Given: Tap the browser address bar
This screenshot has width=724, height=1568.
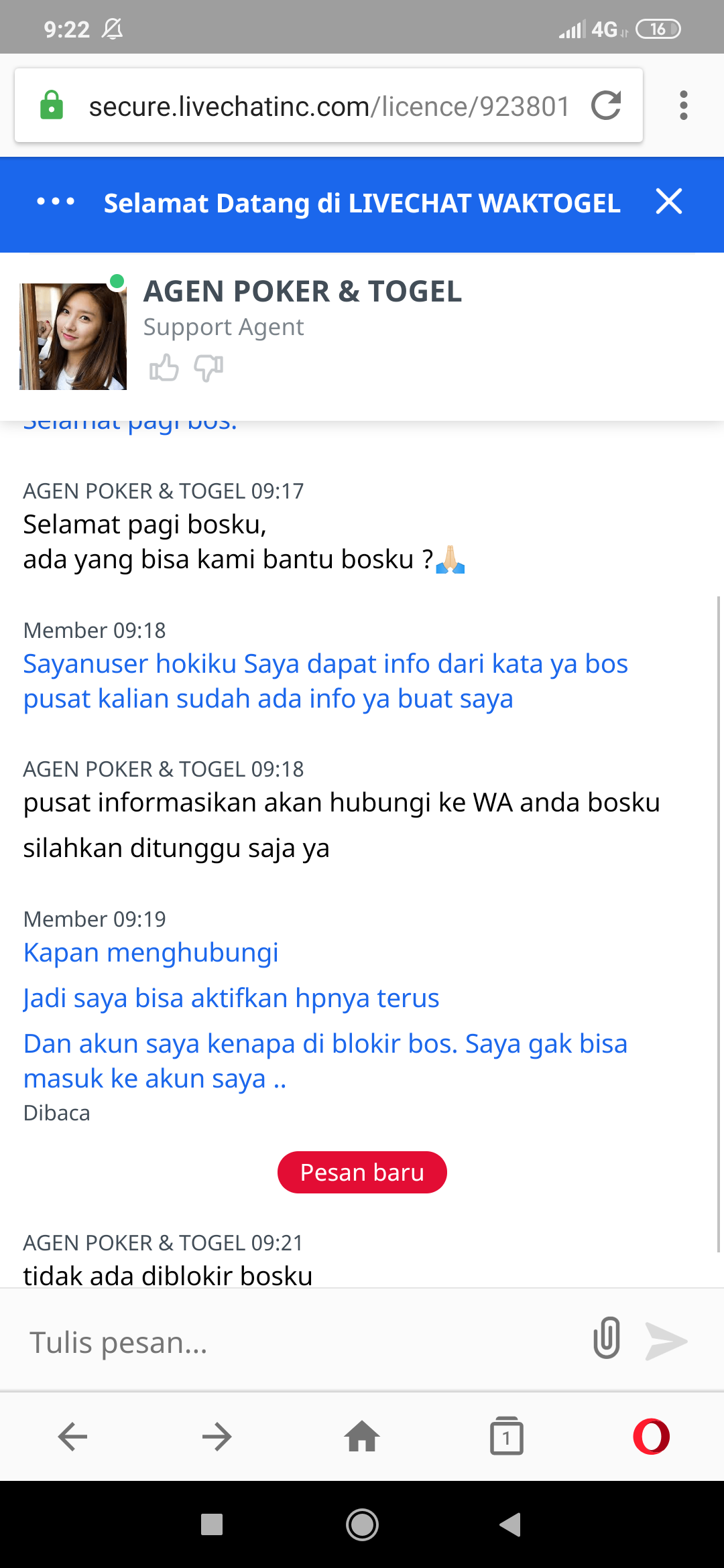Looking at the screenshot, I should (x=328, y=106).
